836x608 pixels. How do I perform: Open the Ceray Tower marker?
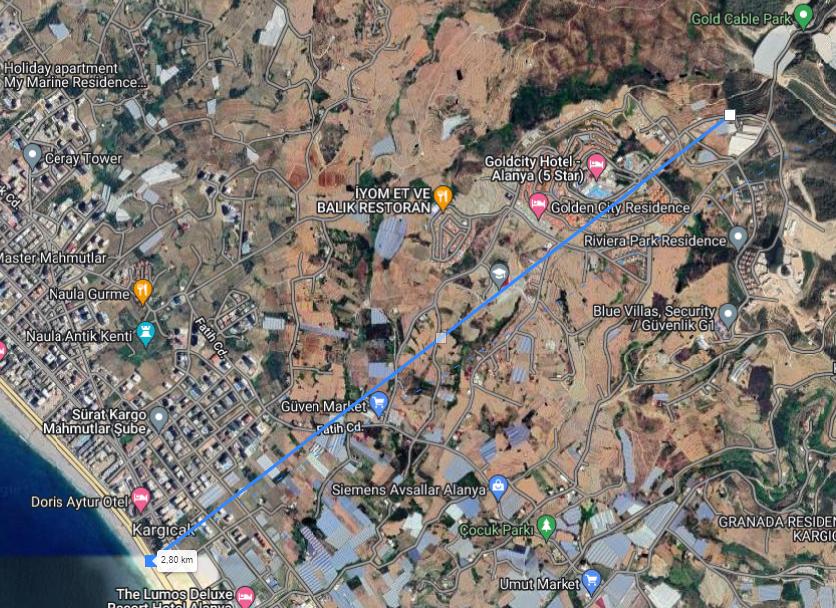[x=32, y=155]
